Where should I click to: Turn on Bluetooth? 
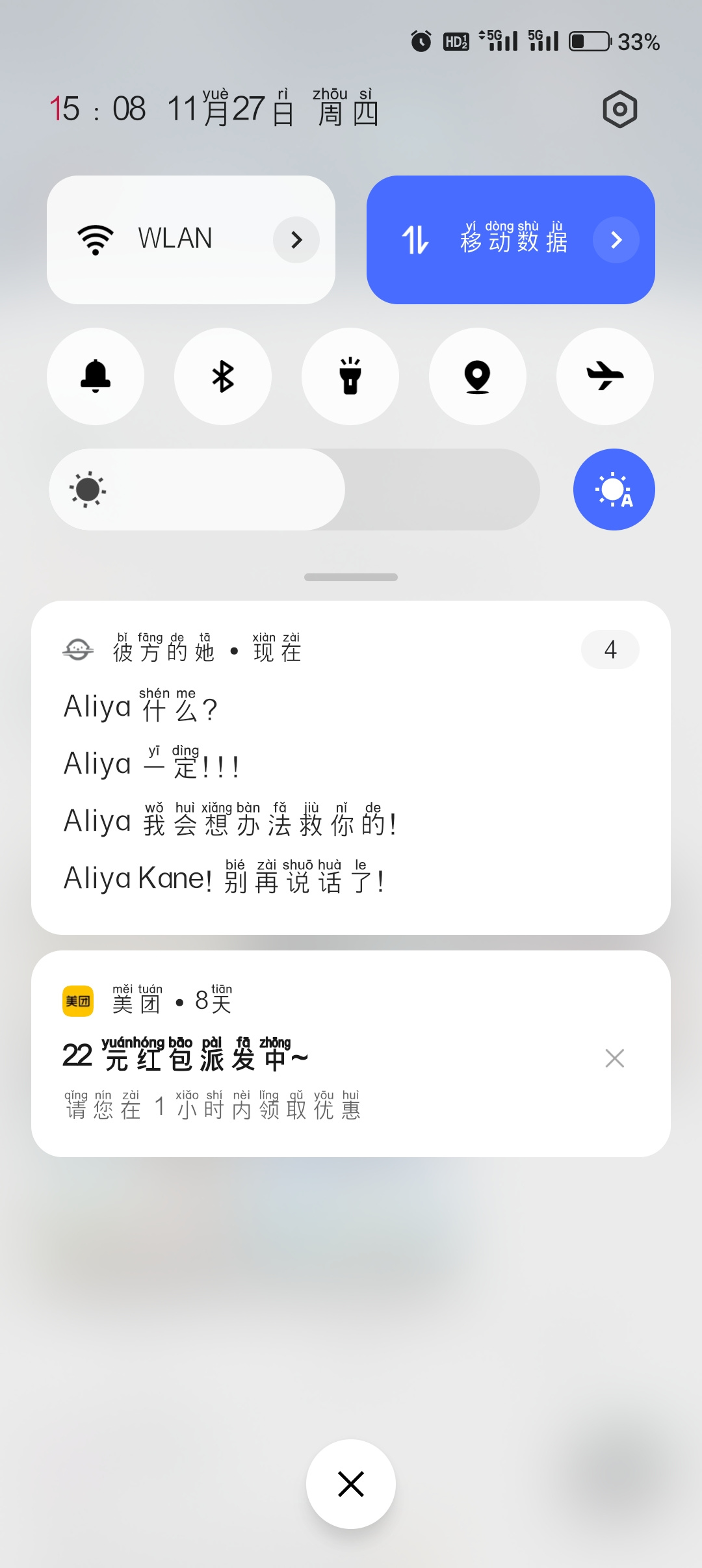[x=223, y=376]
